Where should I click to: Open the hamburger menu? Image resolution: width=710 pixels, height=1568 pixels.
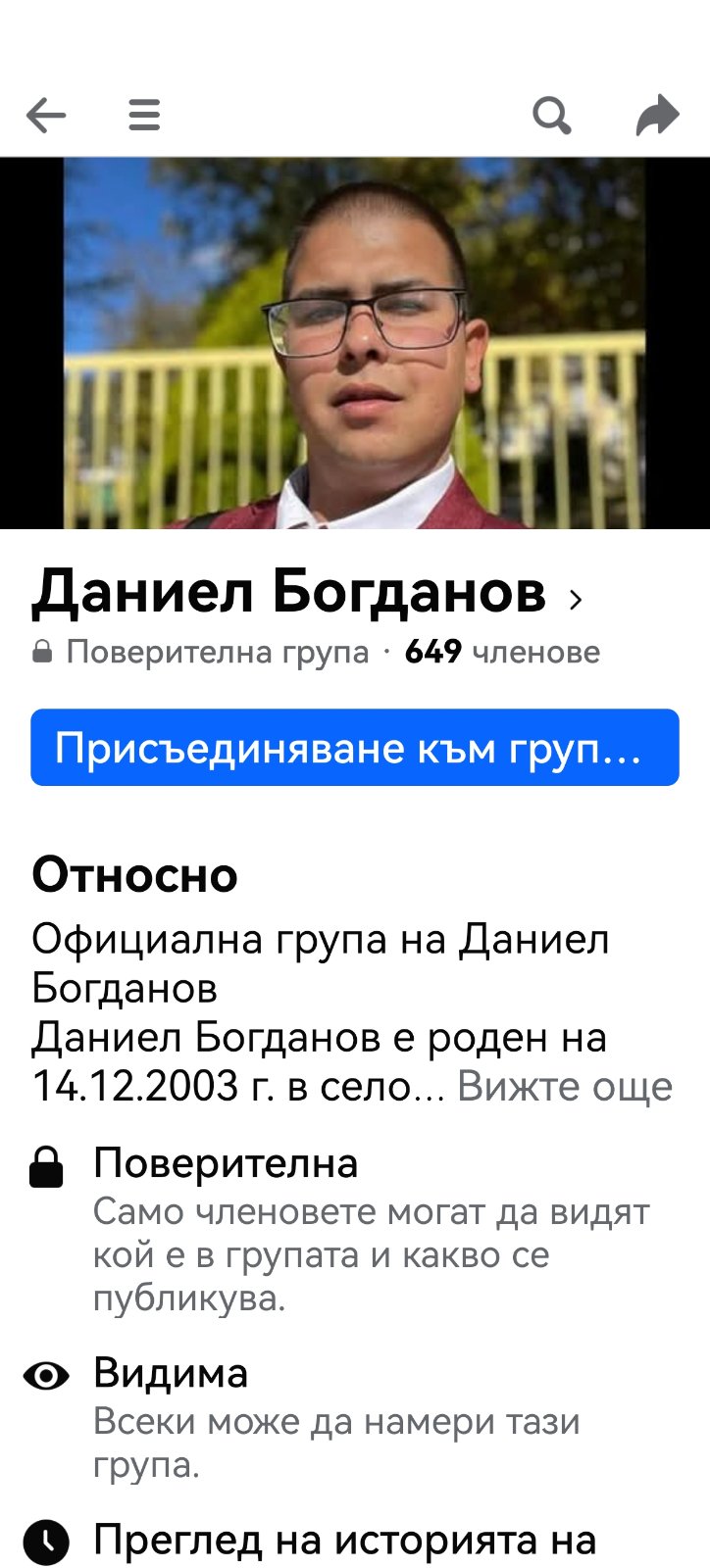coord(144,116)
